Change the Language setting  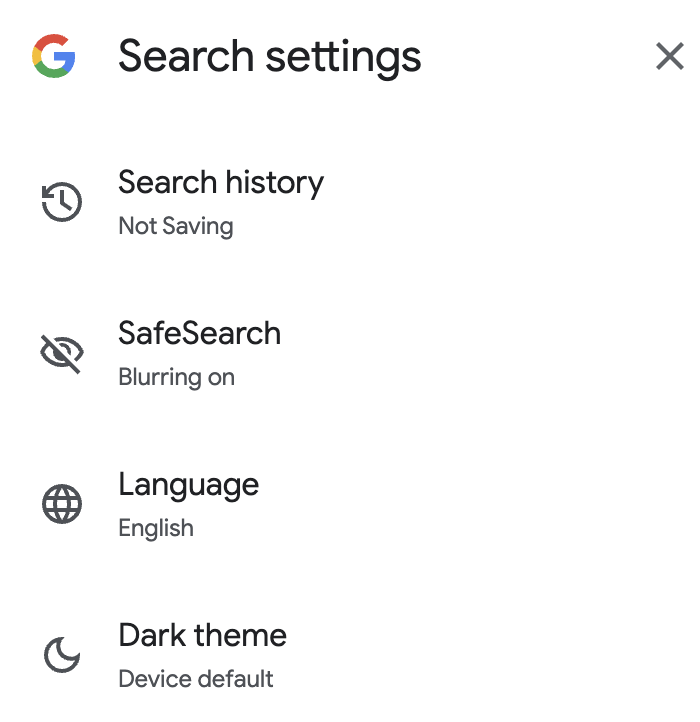[188, 503]
